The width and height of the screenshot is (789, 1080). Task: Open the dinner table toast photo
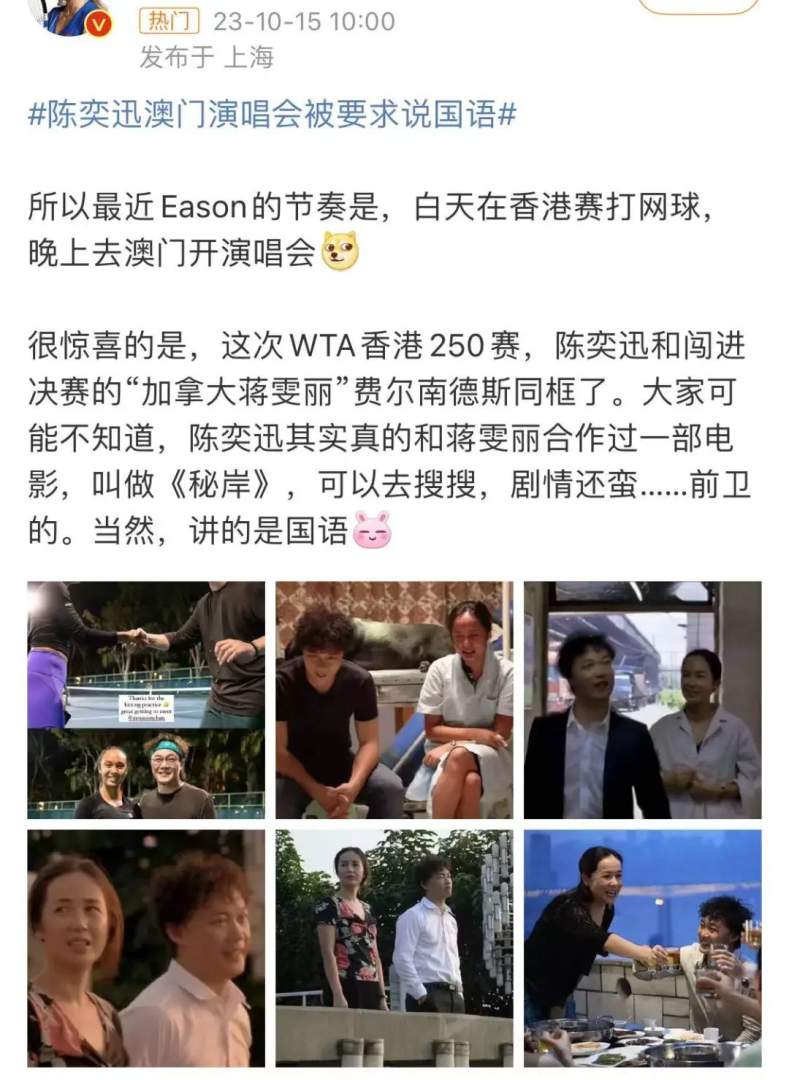click(x=642, y=948)
